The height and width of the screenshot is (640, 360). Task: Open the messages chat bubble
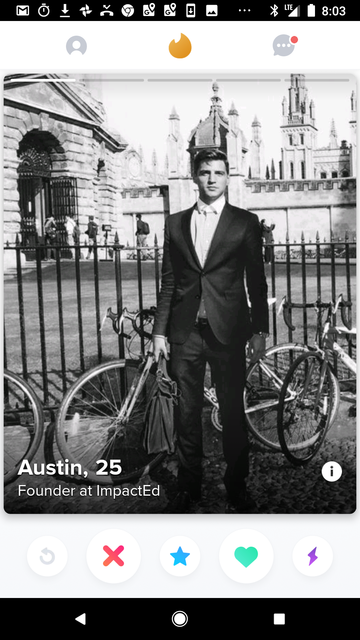click(x=284, y=45)
